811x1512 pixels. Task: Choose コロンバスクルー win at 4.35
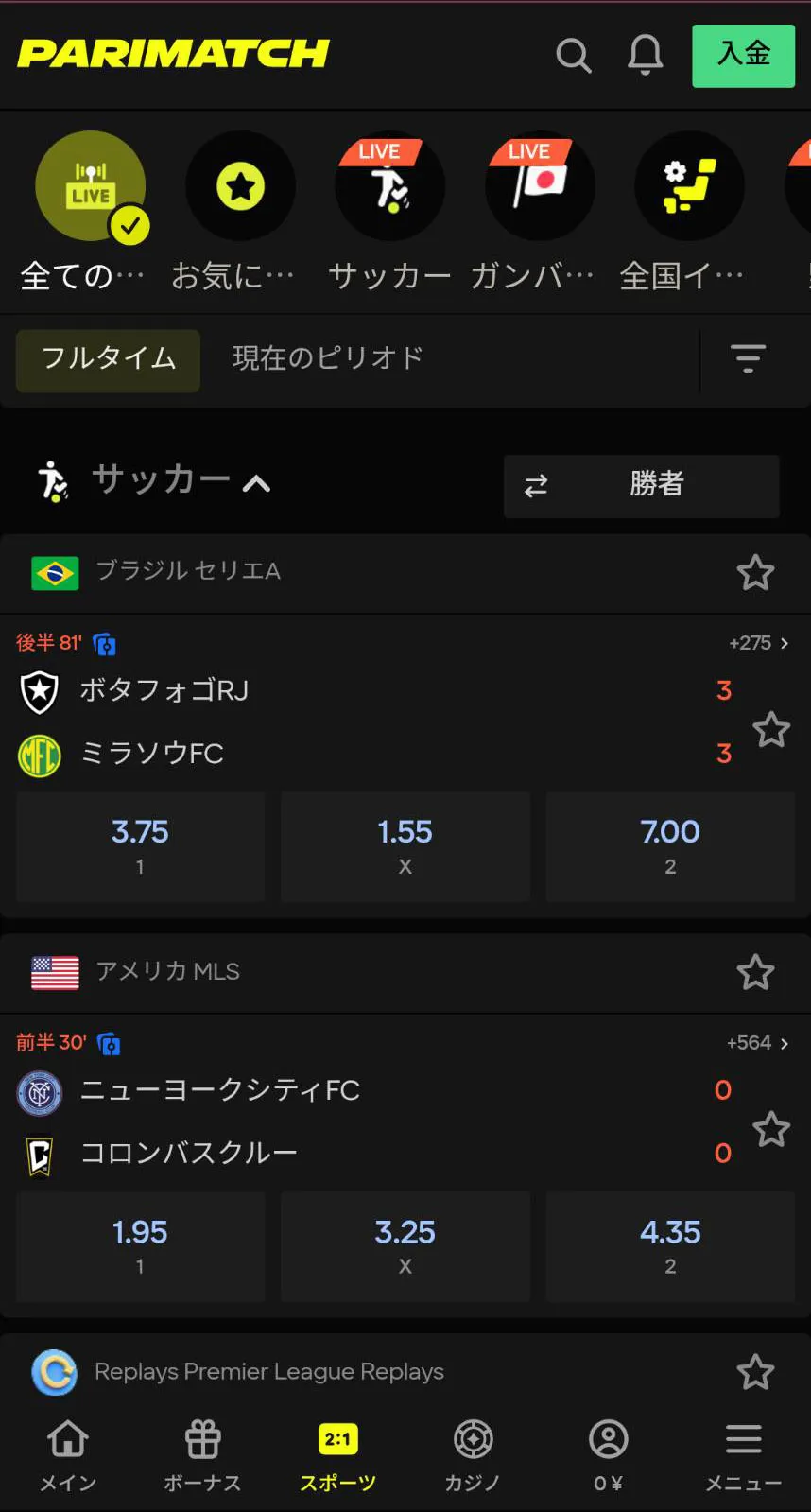click(669, 1246)
